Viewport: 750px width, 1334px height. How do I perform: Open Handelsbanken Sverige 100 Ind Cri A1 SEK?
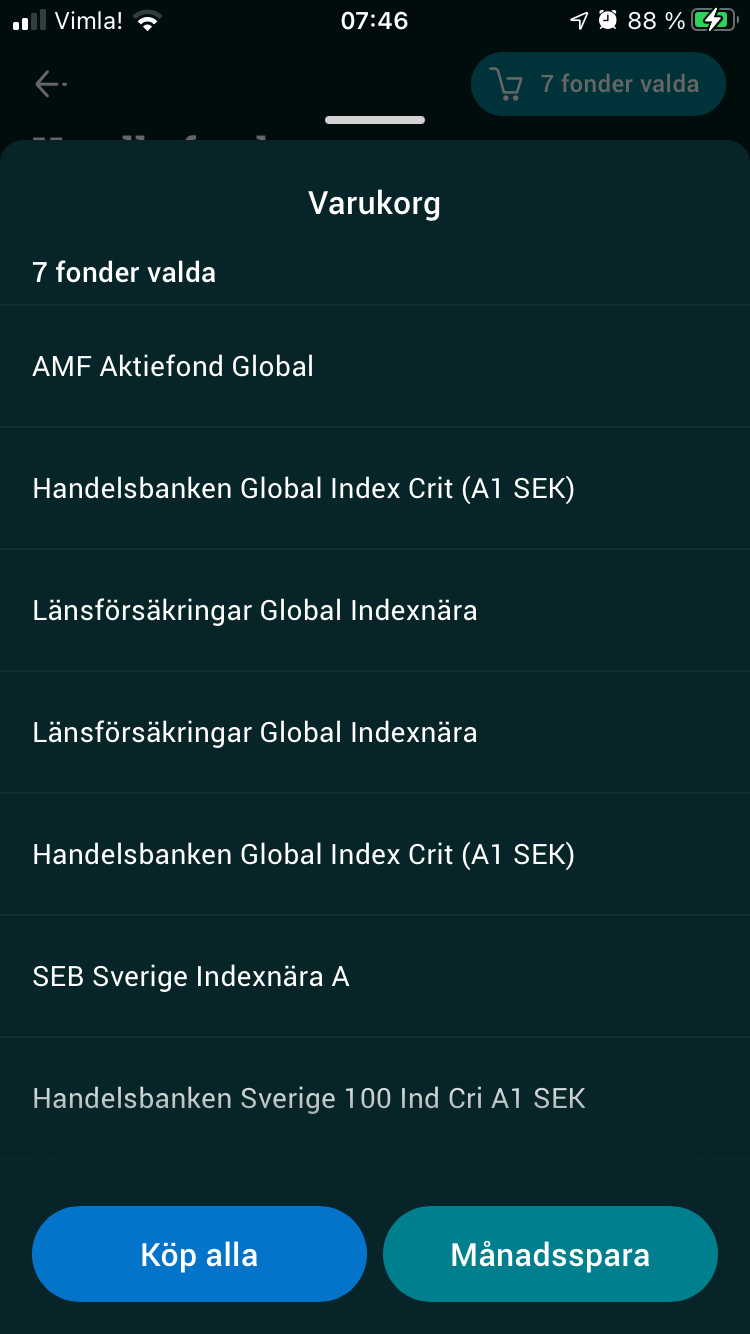(x=309, y=1099)
